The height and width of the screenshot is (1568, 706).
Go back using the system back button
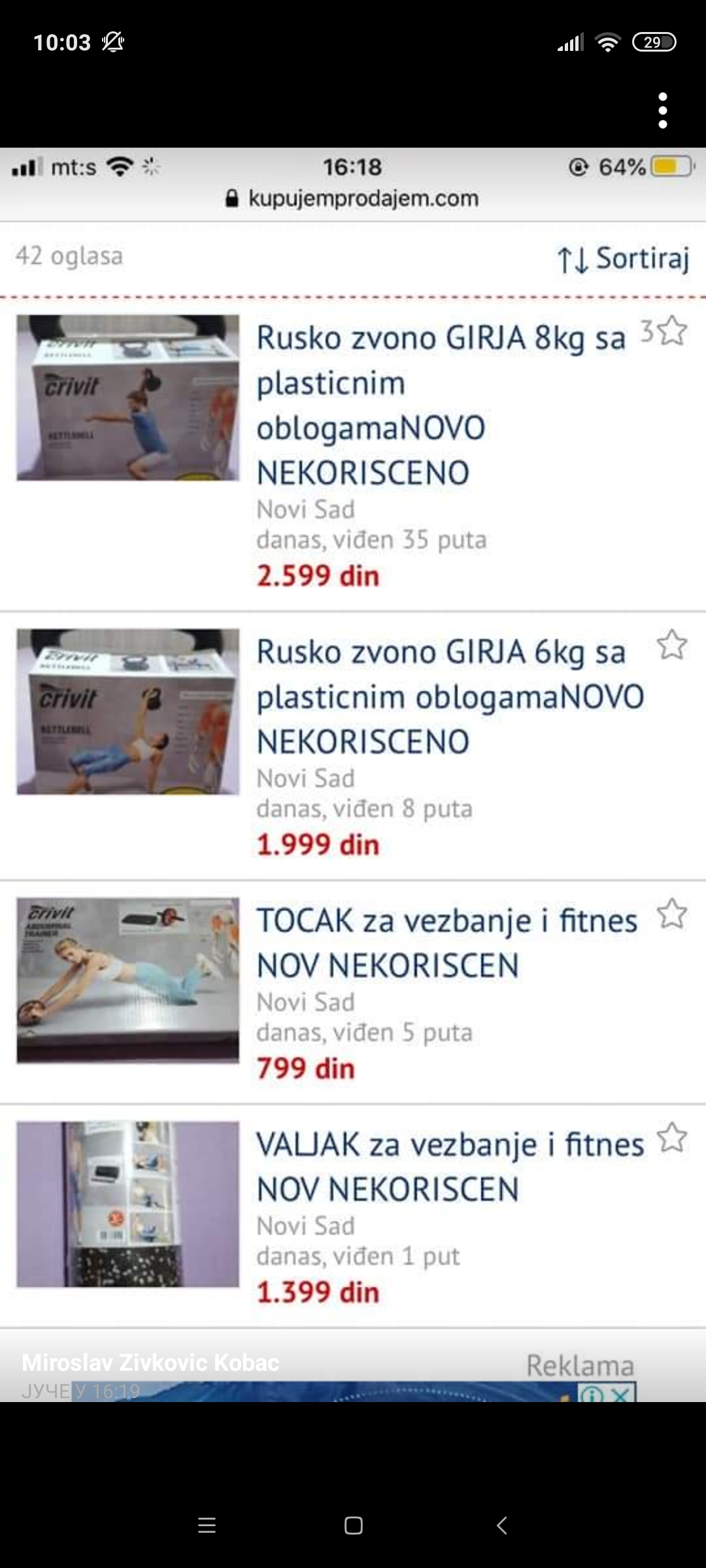(501, 1526)
